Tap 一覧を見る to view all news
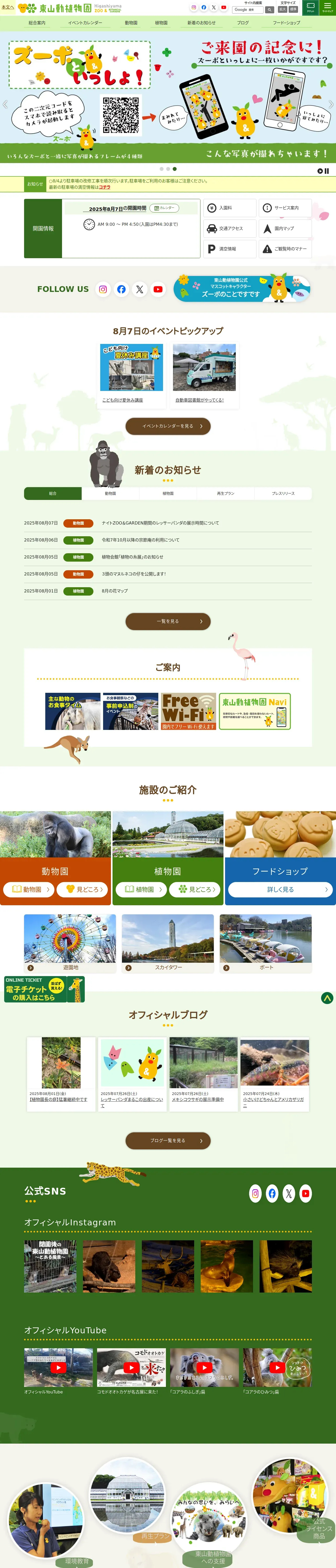336x1568 pixels. point(168,621)
